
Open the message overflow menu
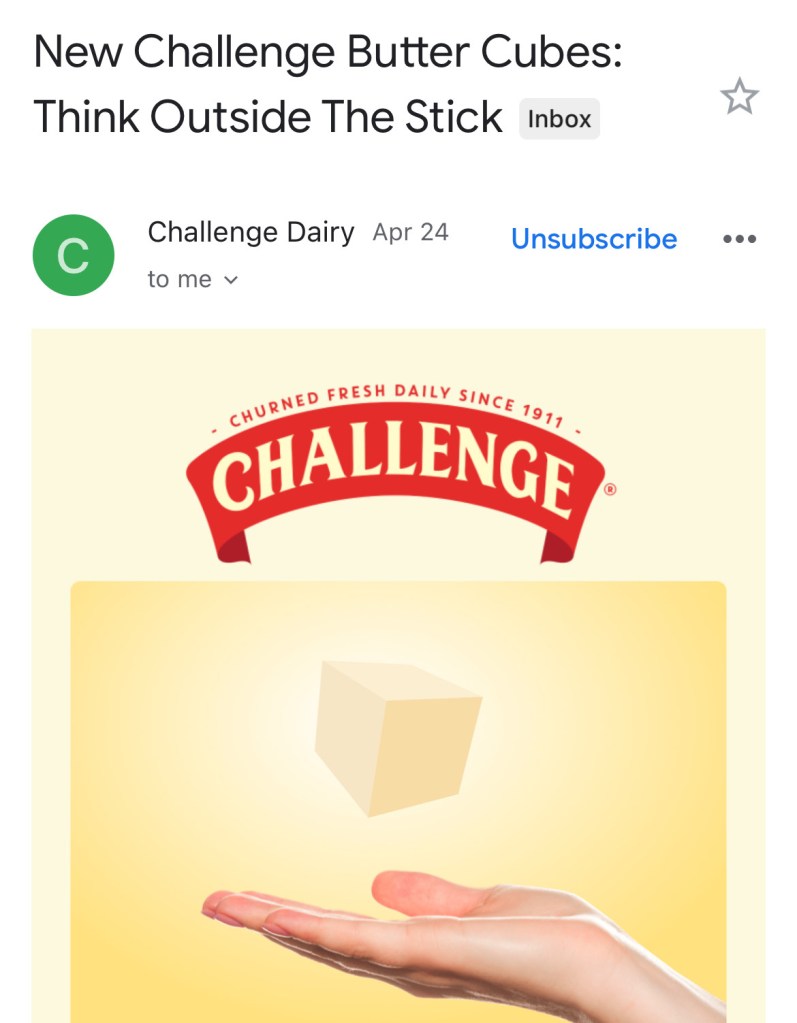739,240
